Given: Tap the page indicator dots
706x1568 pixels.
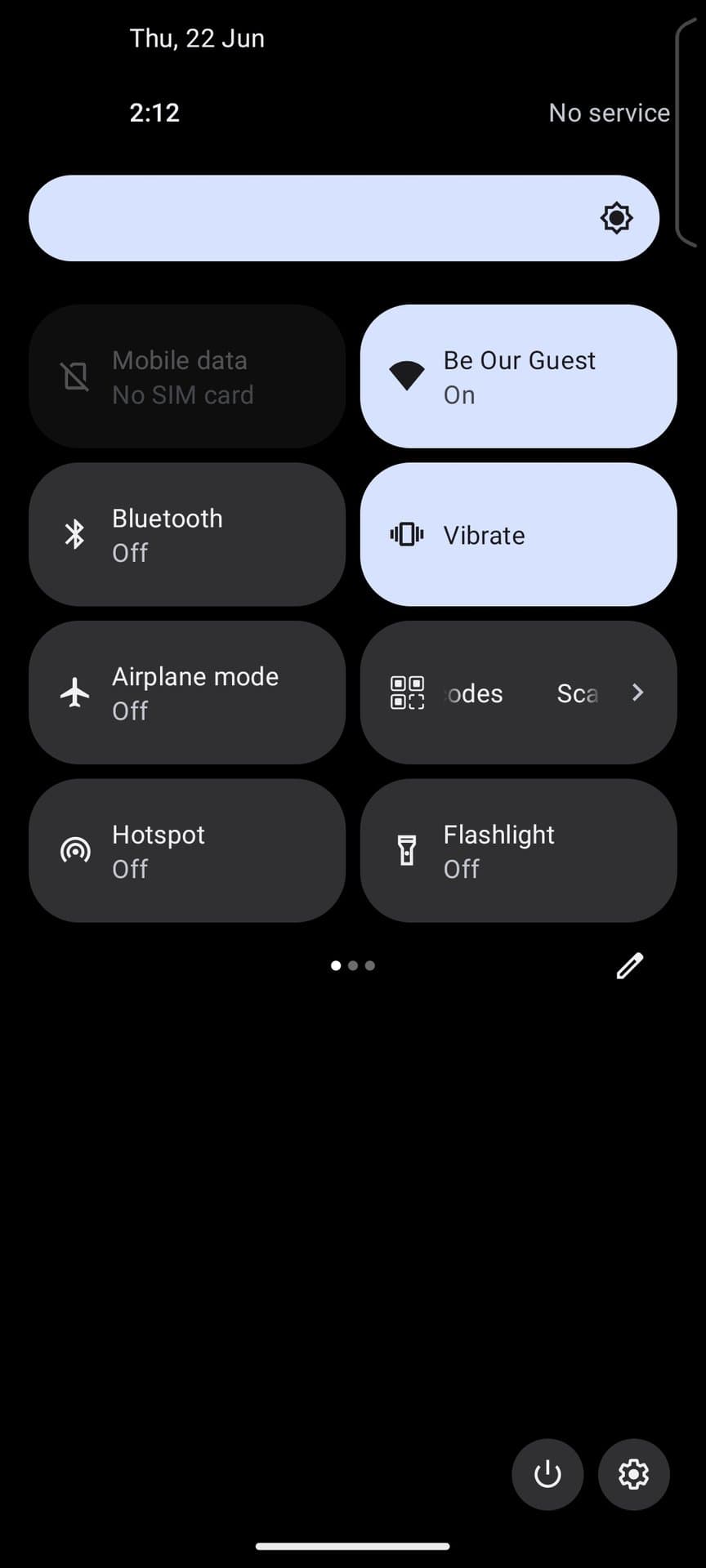Looking at the screenshot, I should click(352, 965).
